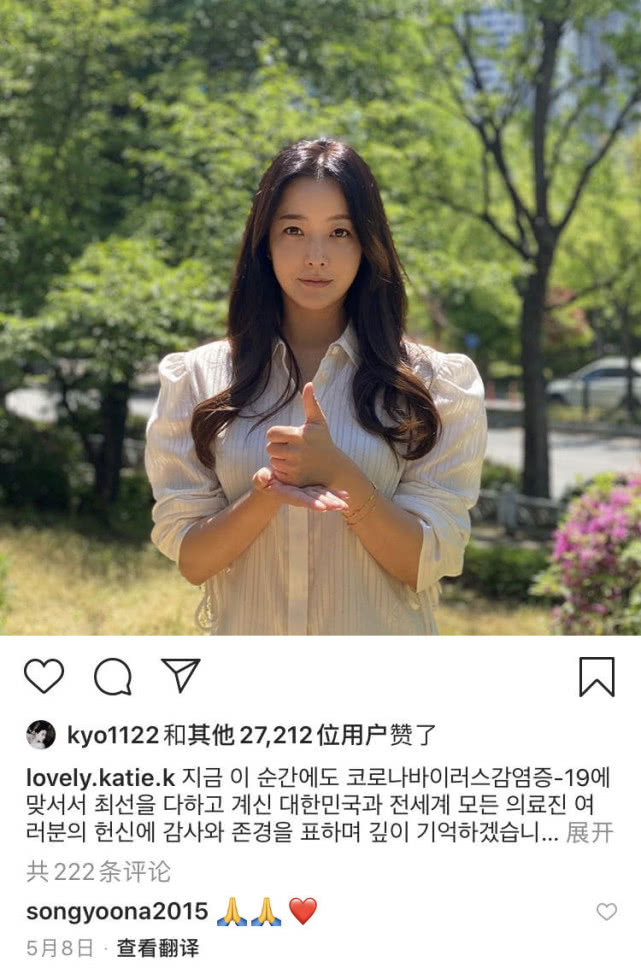Screen dimensions: 641x968
Task: Expand the caption with 展开
Action: 589,833
